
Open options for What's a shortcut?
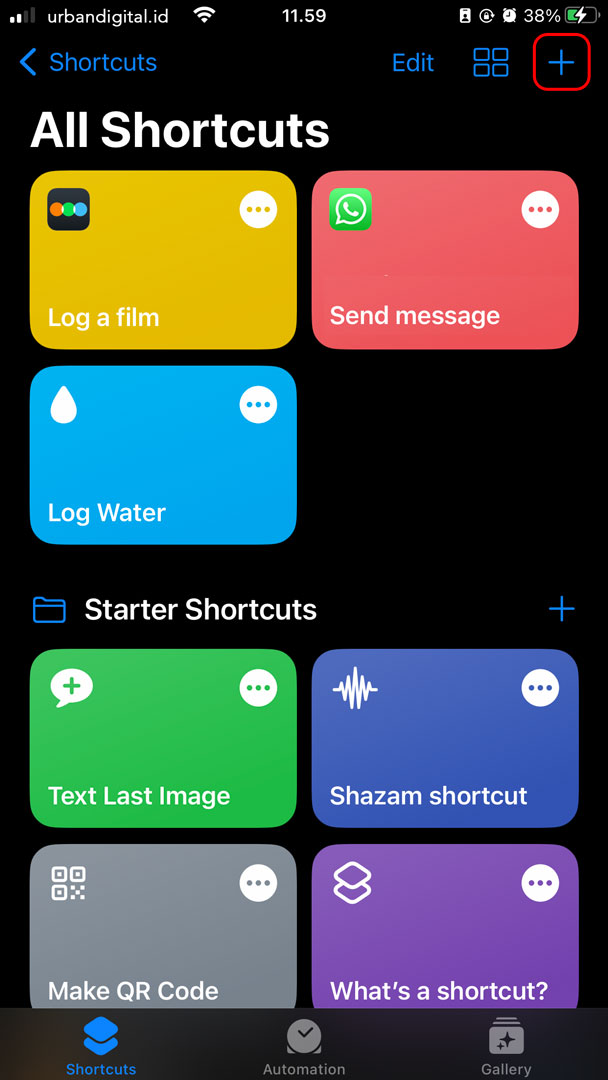click(541, 883)
